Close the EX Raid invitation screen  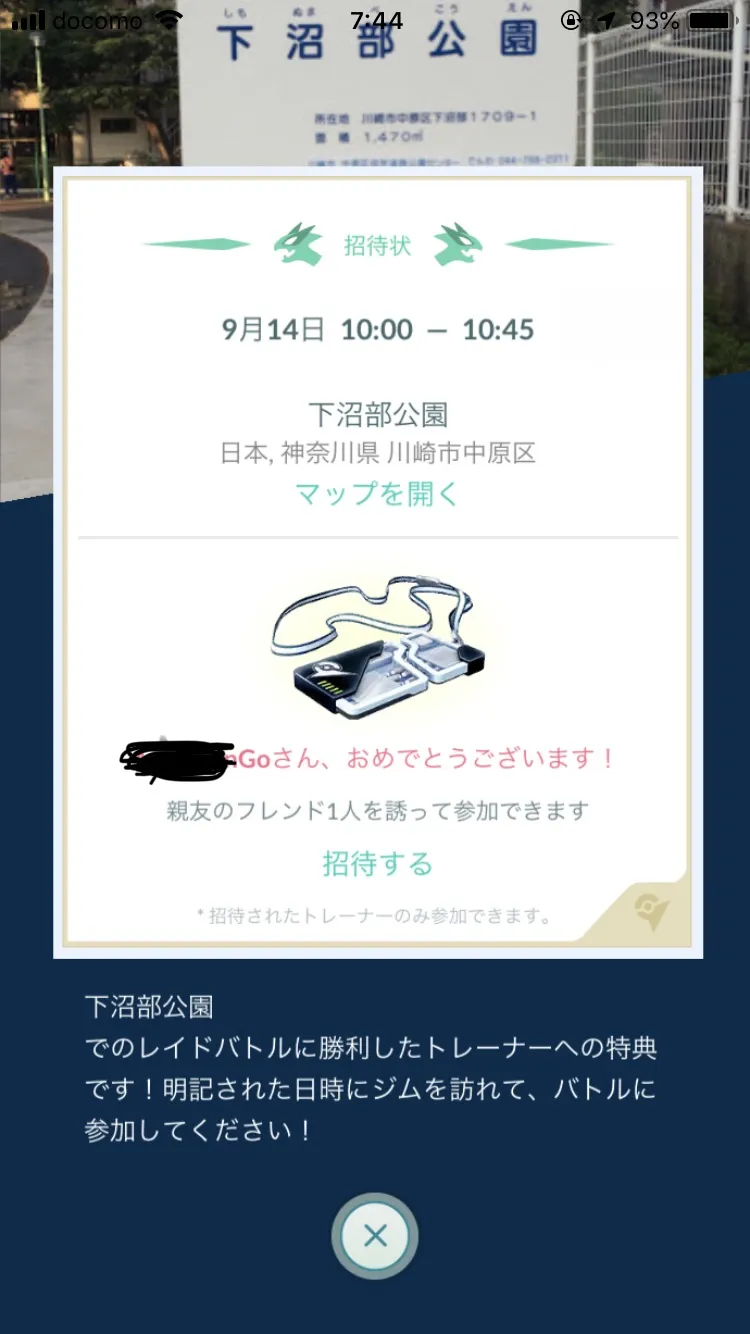(x=375, y=1236)
